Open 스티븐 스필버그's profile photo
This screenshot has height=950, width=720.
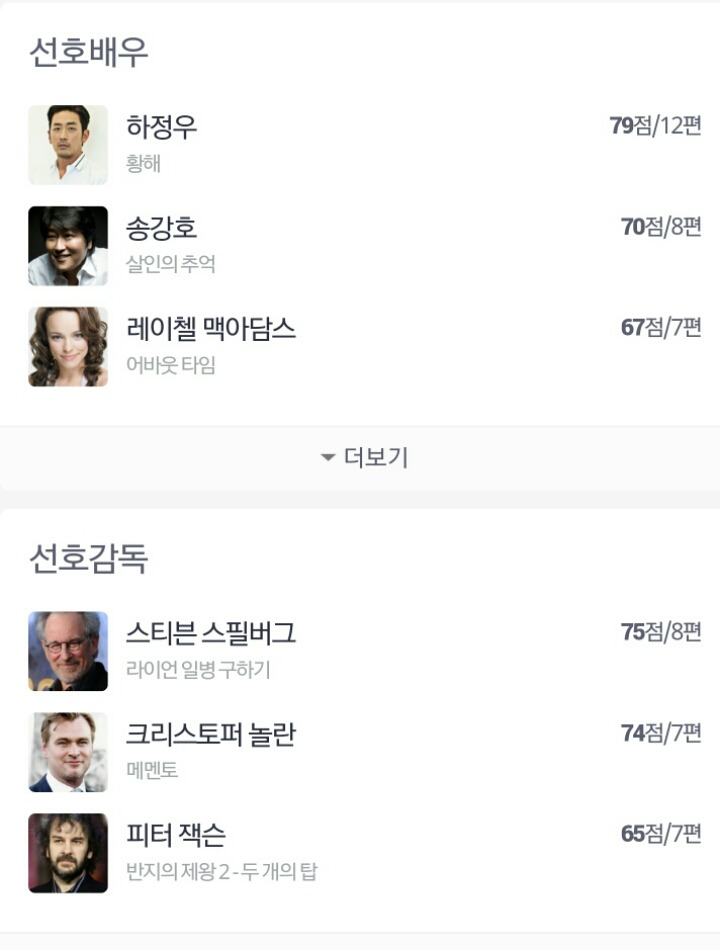coord(68,652)
